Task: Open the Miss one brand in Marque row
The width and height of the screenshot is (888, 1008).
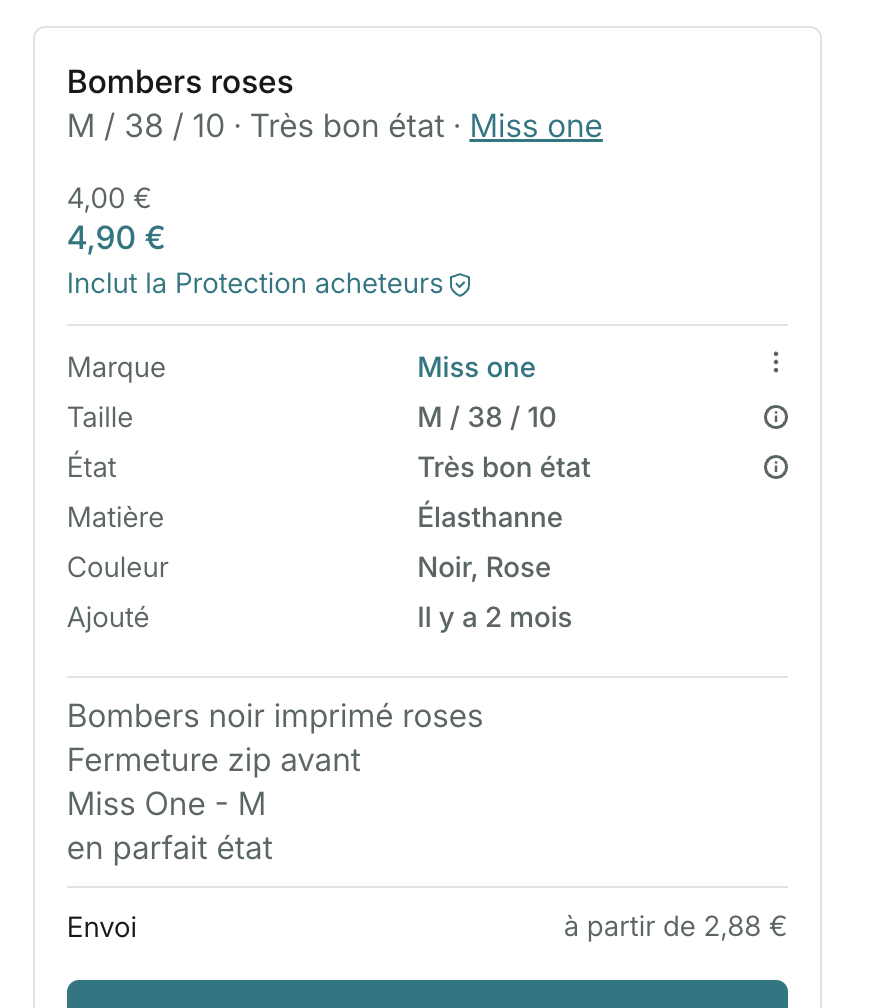Action: 476,367
